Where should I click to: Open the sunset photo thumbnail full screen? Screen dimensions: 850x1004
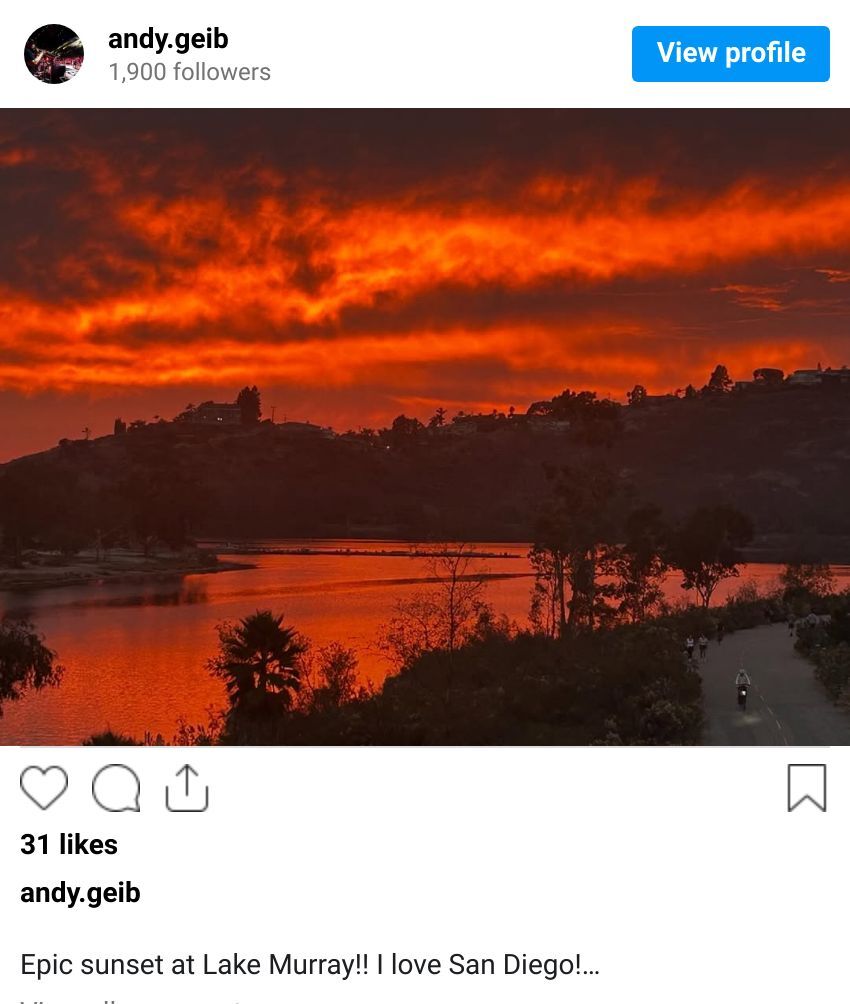[425, 425]
